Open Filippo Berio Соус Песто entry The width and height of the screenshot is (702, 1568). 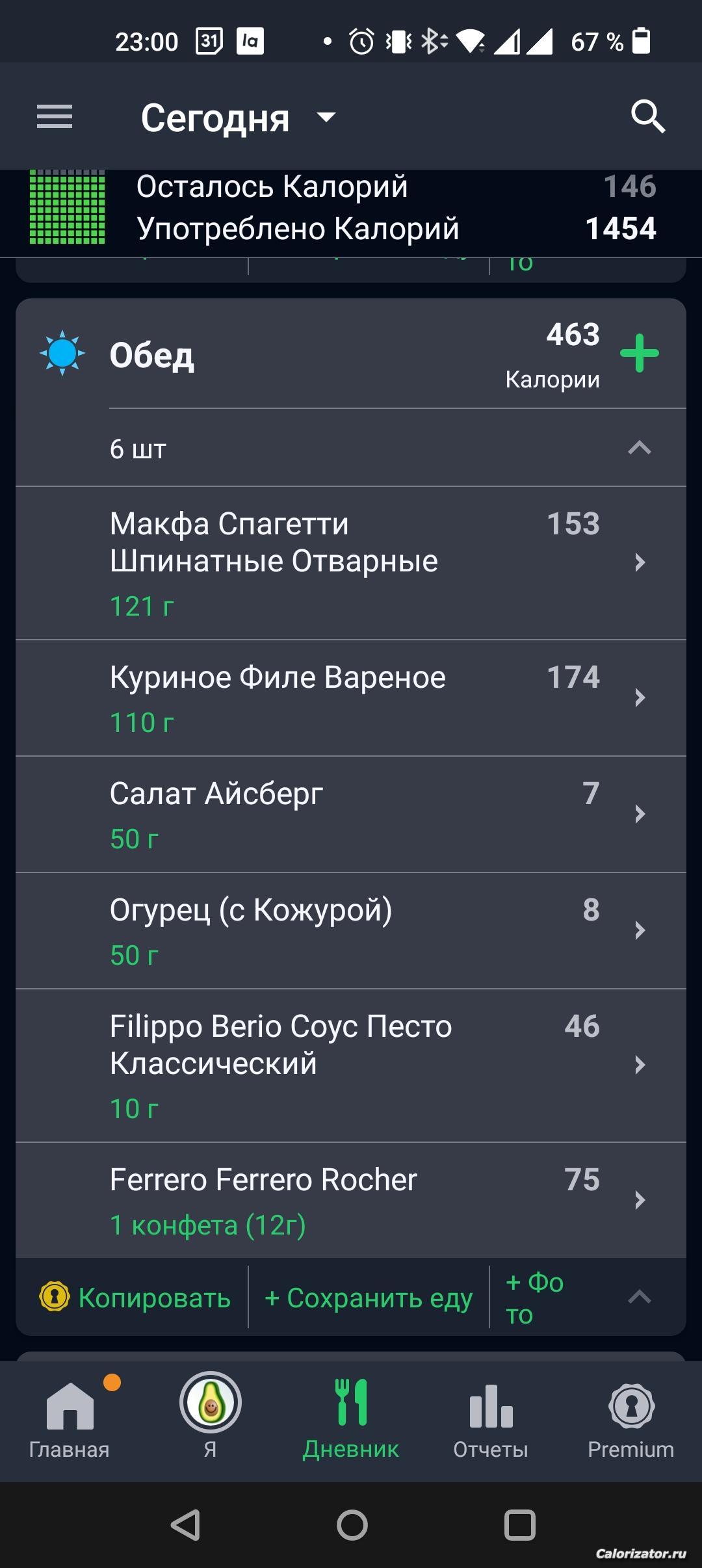pyautogui.click(x=351, y=1065)
